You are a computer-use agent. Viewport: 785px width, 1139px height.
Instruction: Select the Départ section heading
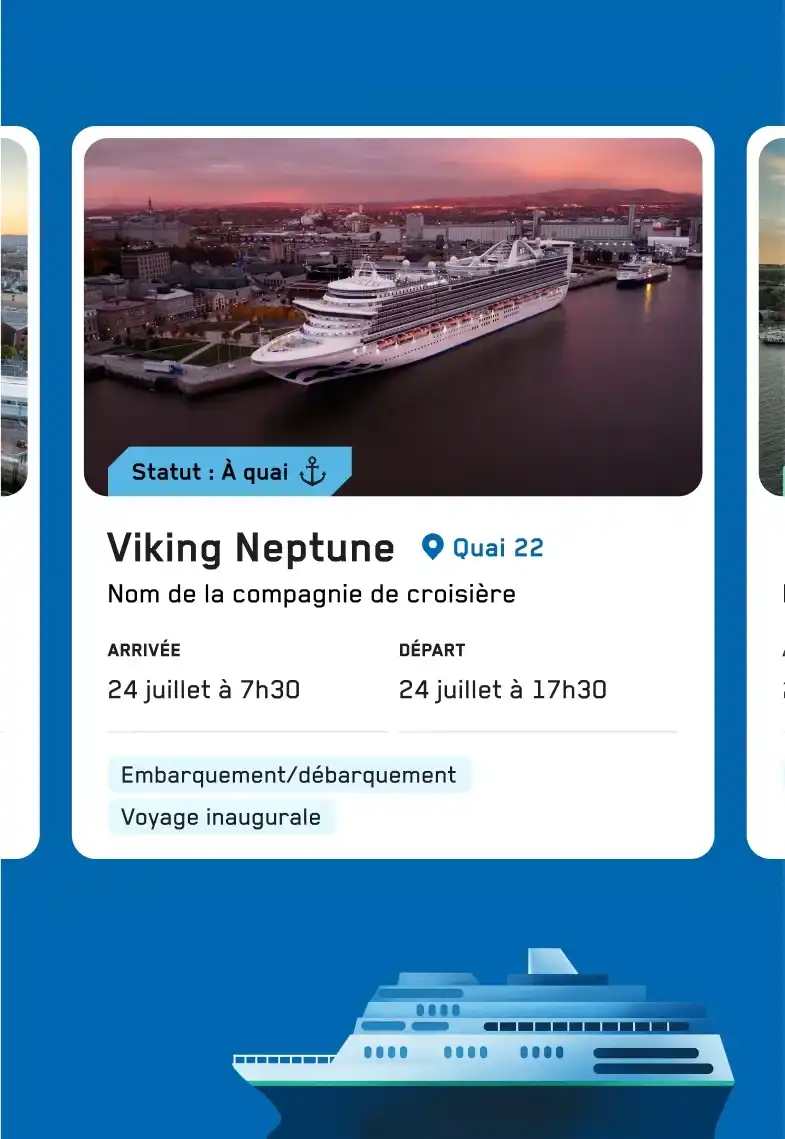click(431, 649)
